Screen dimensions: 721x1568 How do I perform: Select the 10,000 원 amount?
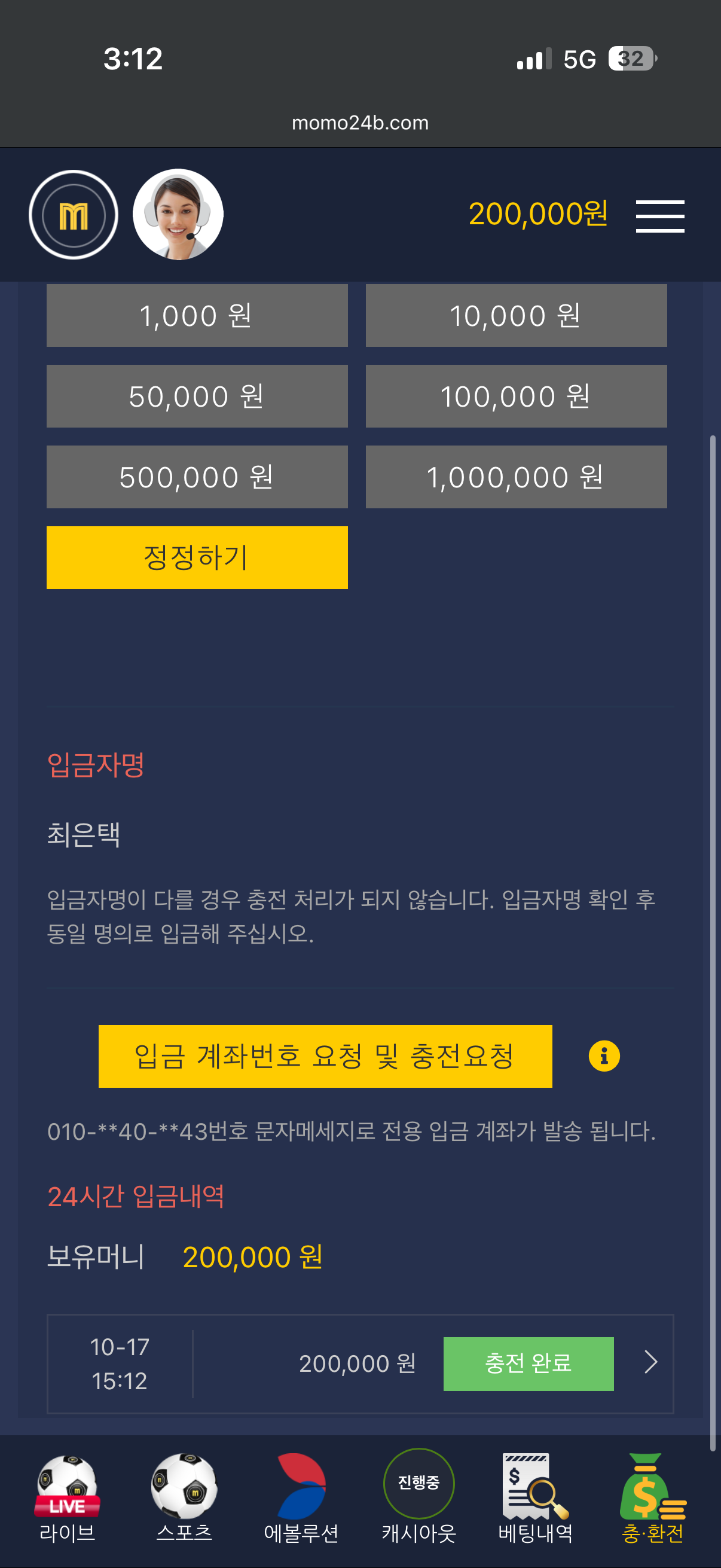(x=515, y=315)
